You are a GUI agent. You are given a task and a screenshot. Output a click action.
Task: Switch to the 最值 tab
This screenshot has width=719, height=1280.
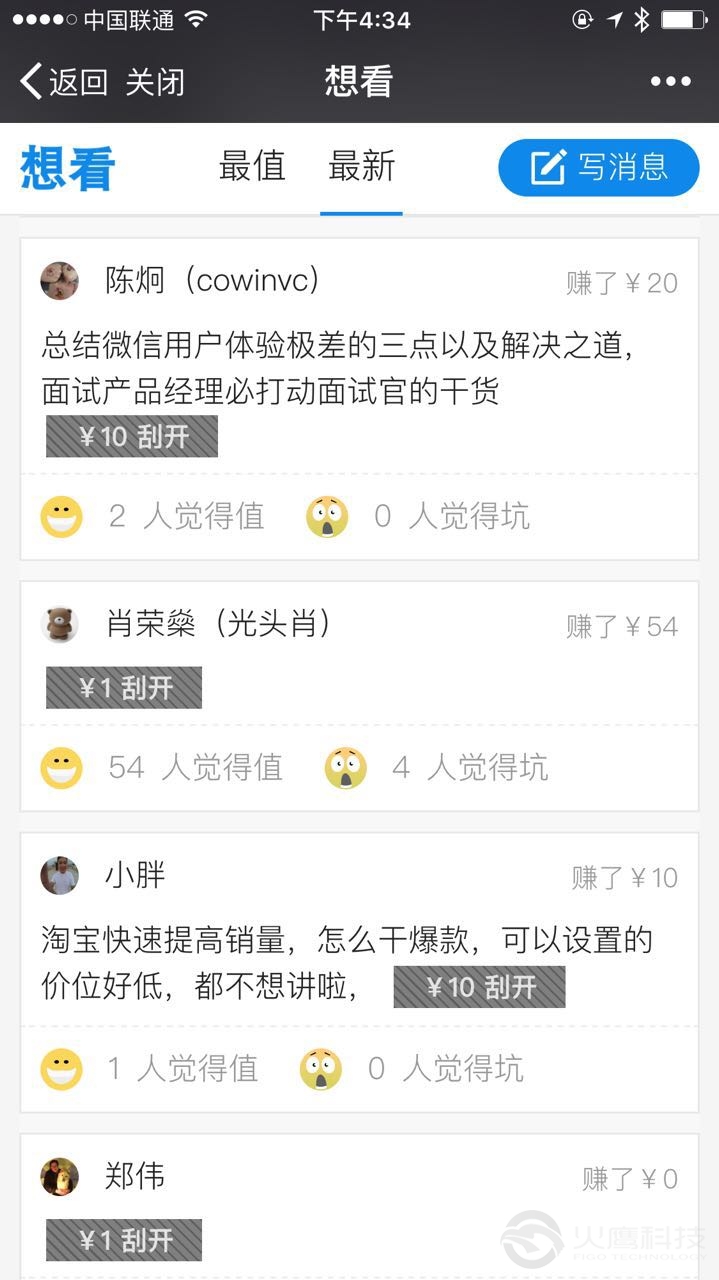pyautogui.click(x=252, y=166)
